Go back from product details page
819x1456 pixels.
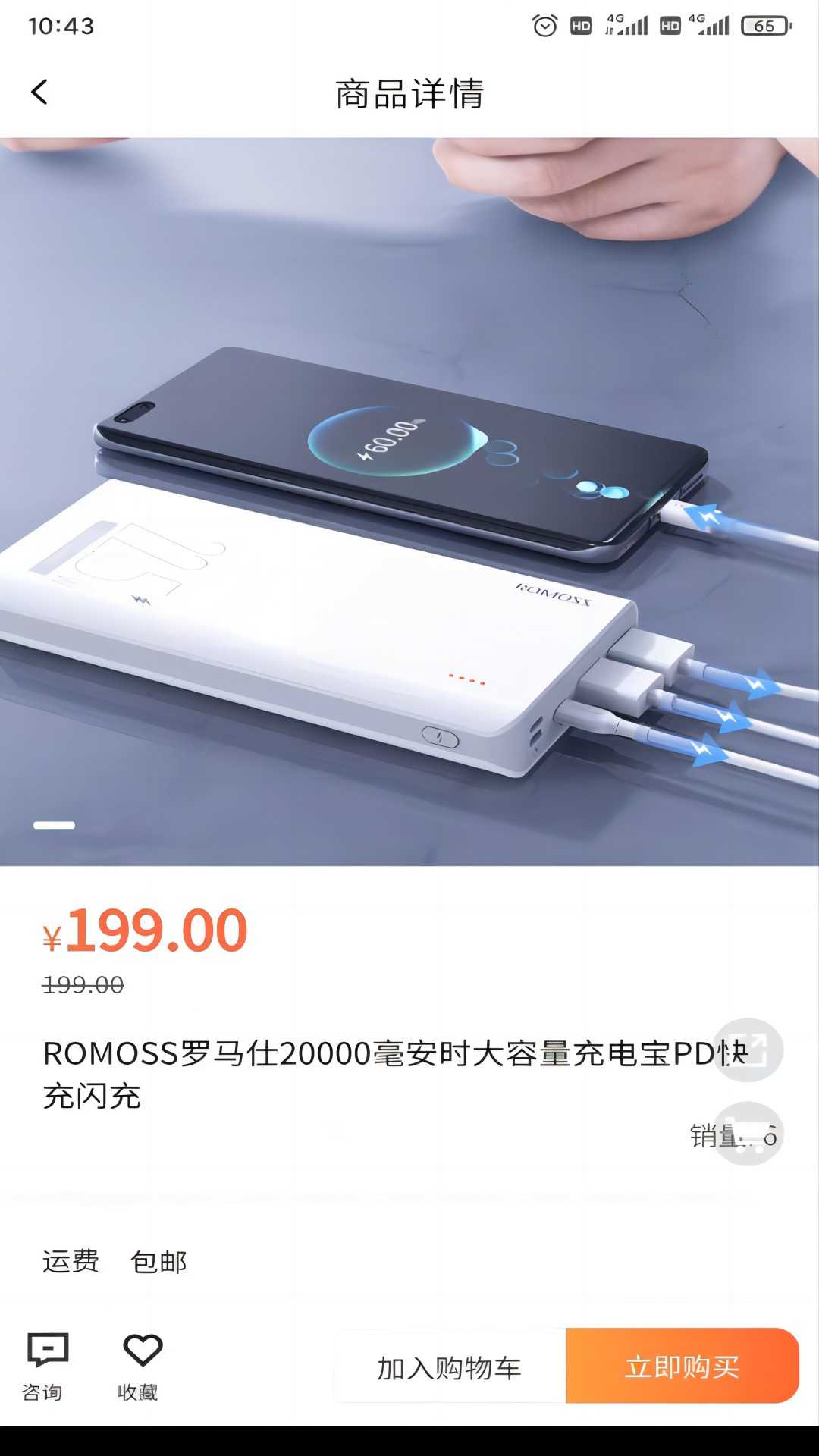39,93
